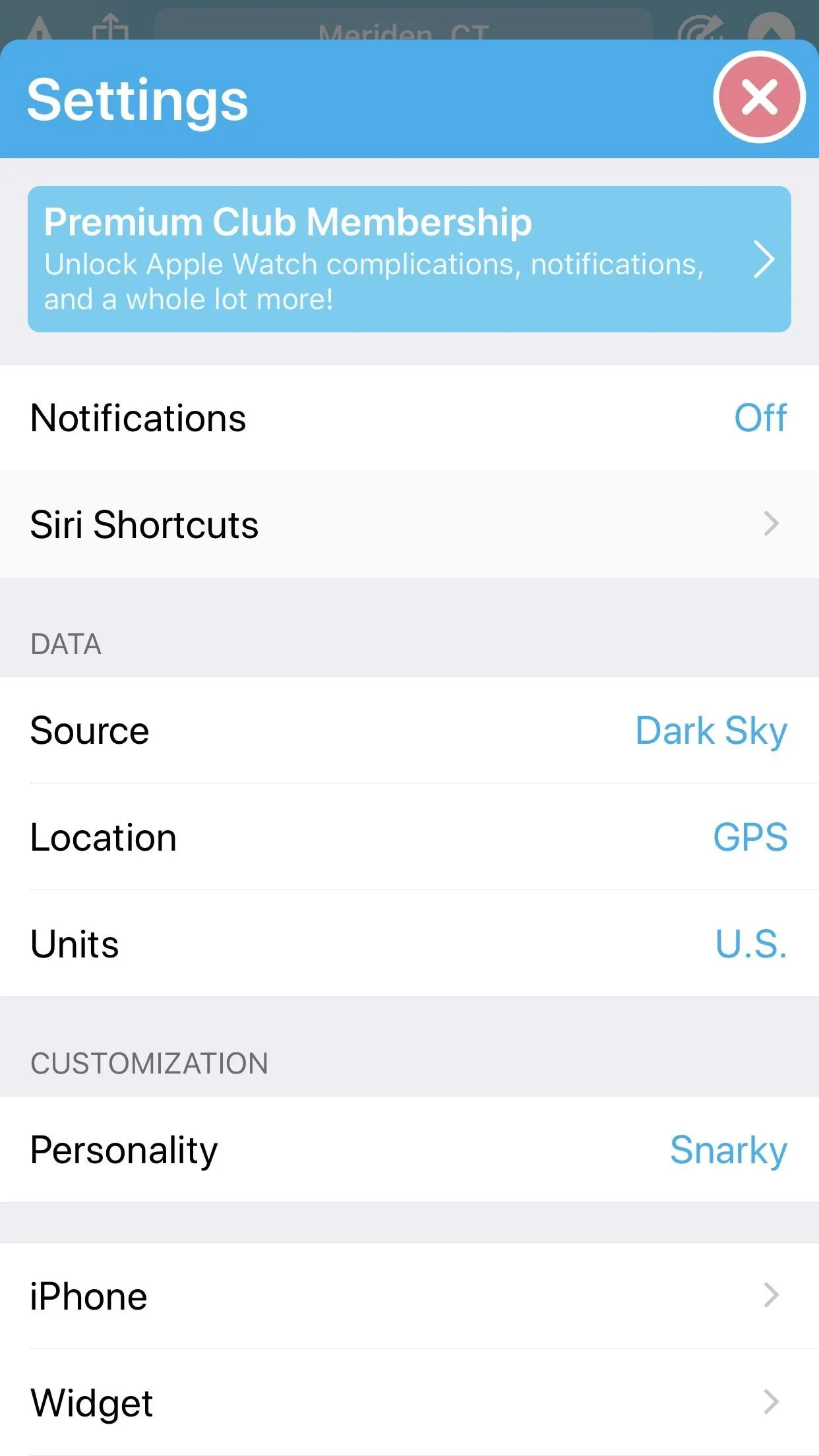This screenshot has height=1456, width=819.
Task: Open the Location setting
Action: [x=409, y=837]
